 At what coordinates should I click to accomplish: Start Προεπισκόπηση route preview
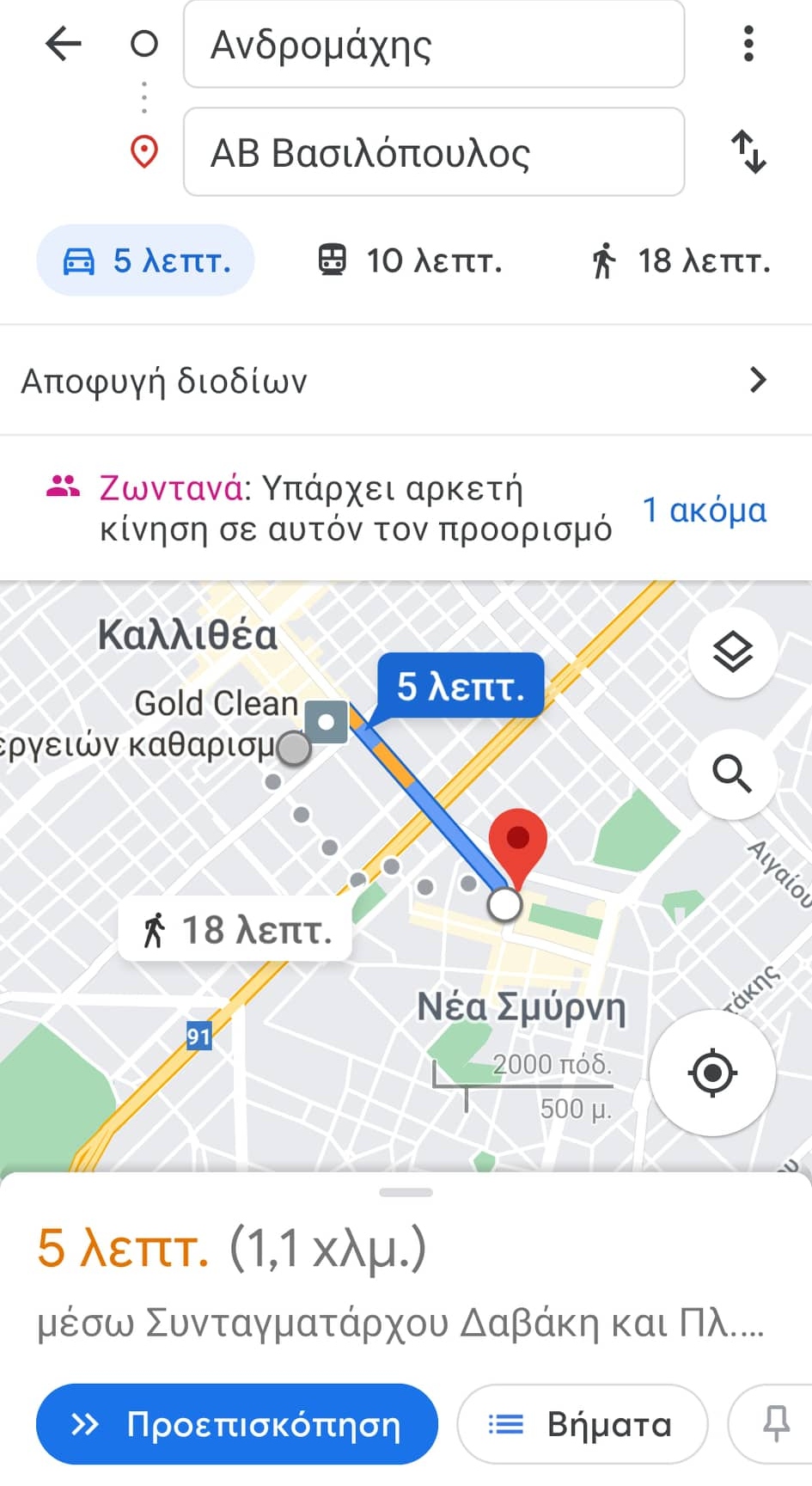pos(237,1424)
